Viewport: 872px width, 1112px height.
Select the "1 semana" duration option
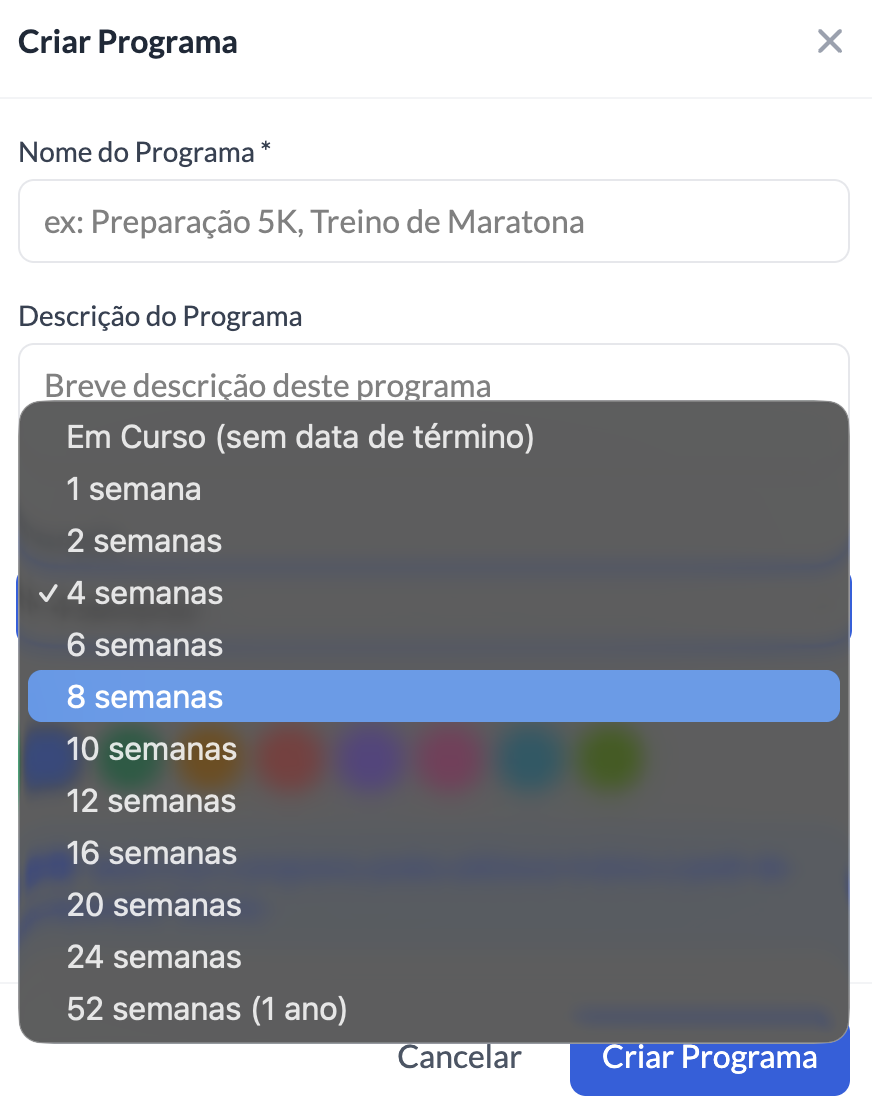[x=134, y=489]
